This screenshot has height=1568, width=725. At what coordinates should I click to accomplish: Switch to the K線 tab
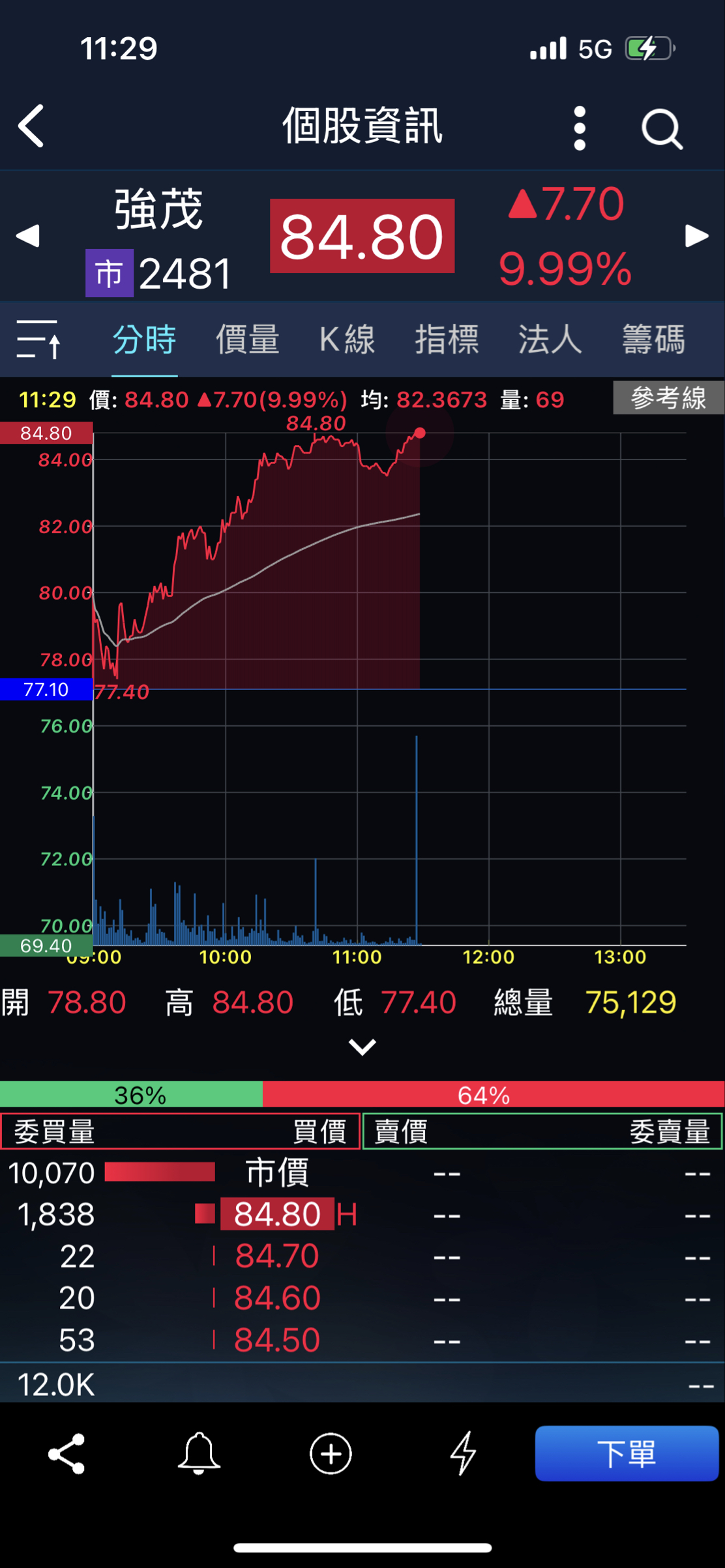[347, 340]
